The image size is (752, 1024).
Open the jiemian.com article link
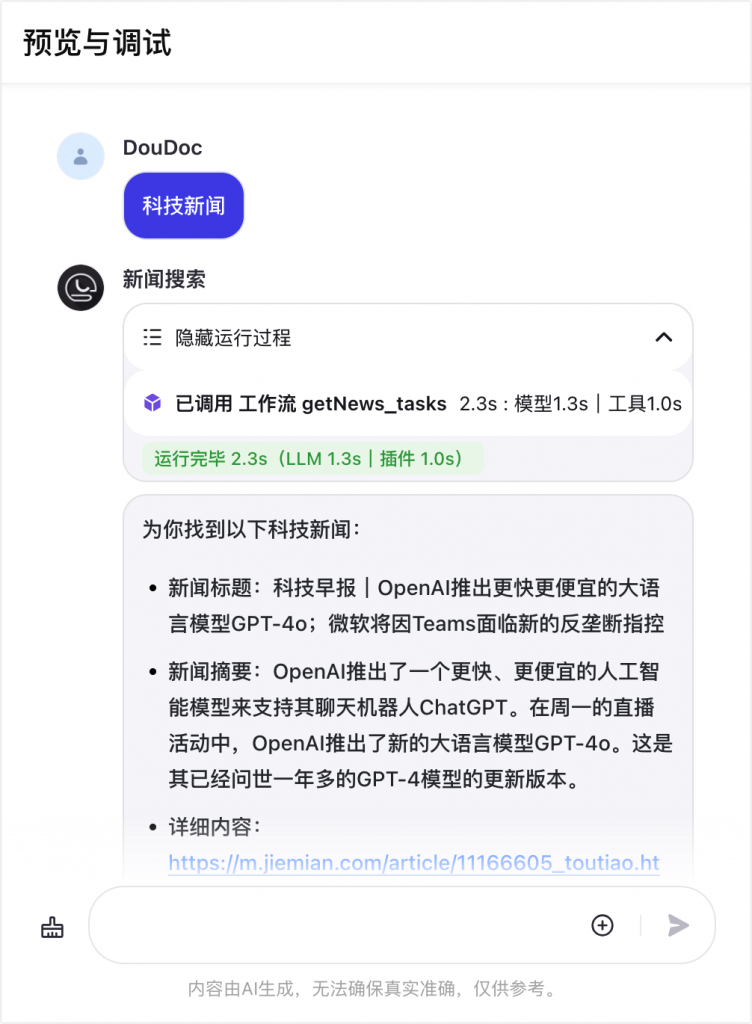(x=413, y=863)
